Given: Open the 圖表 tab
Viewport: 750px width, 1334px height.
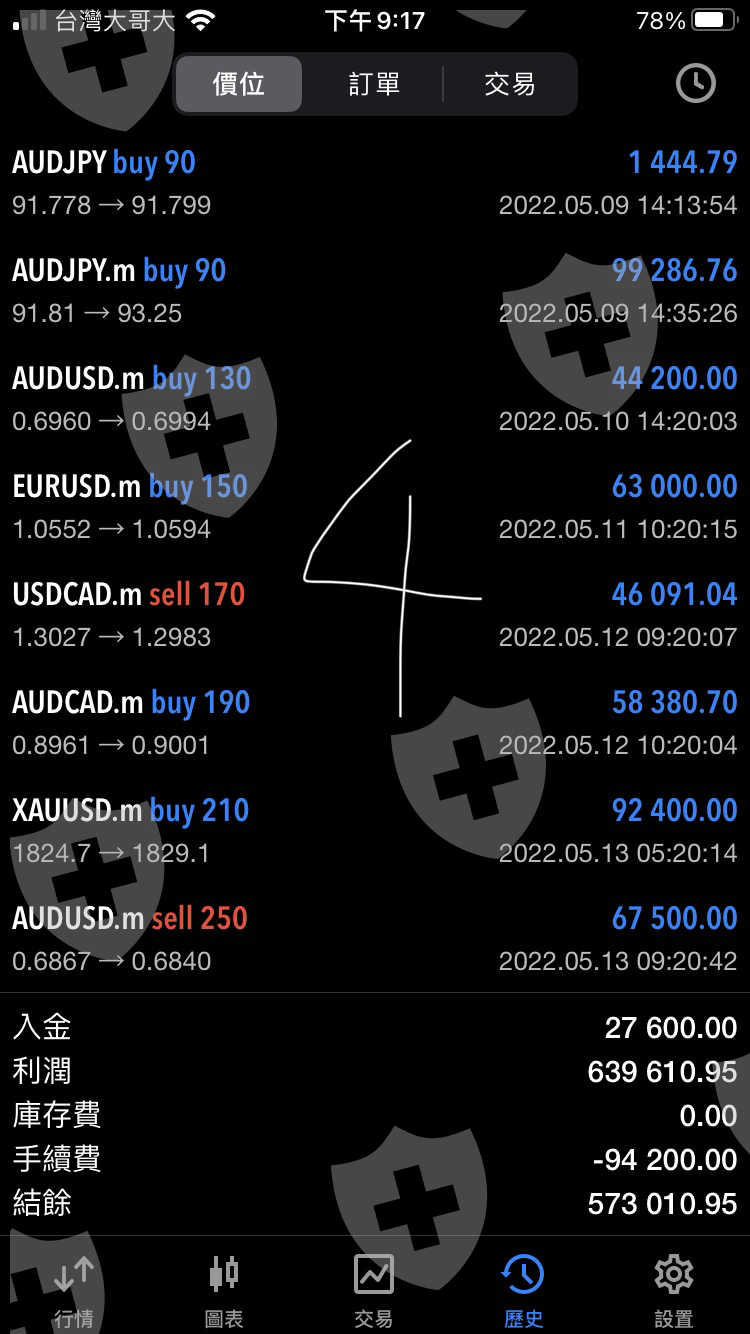Looking at the screenshot, I should (224, 1292).
